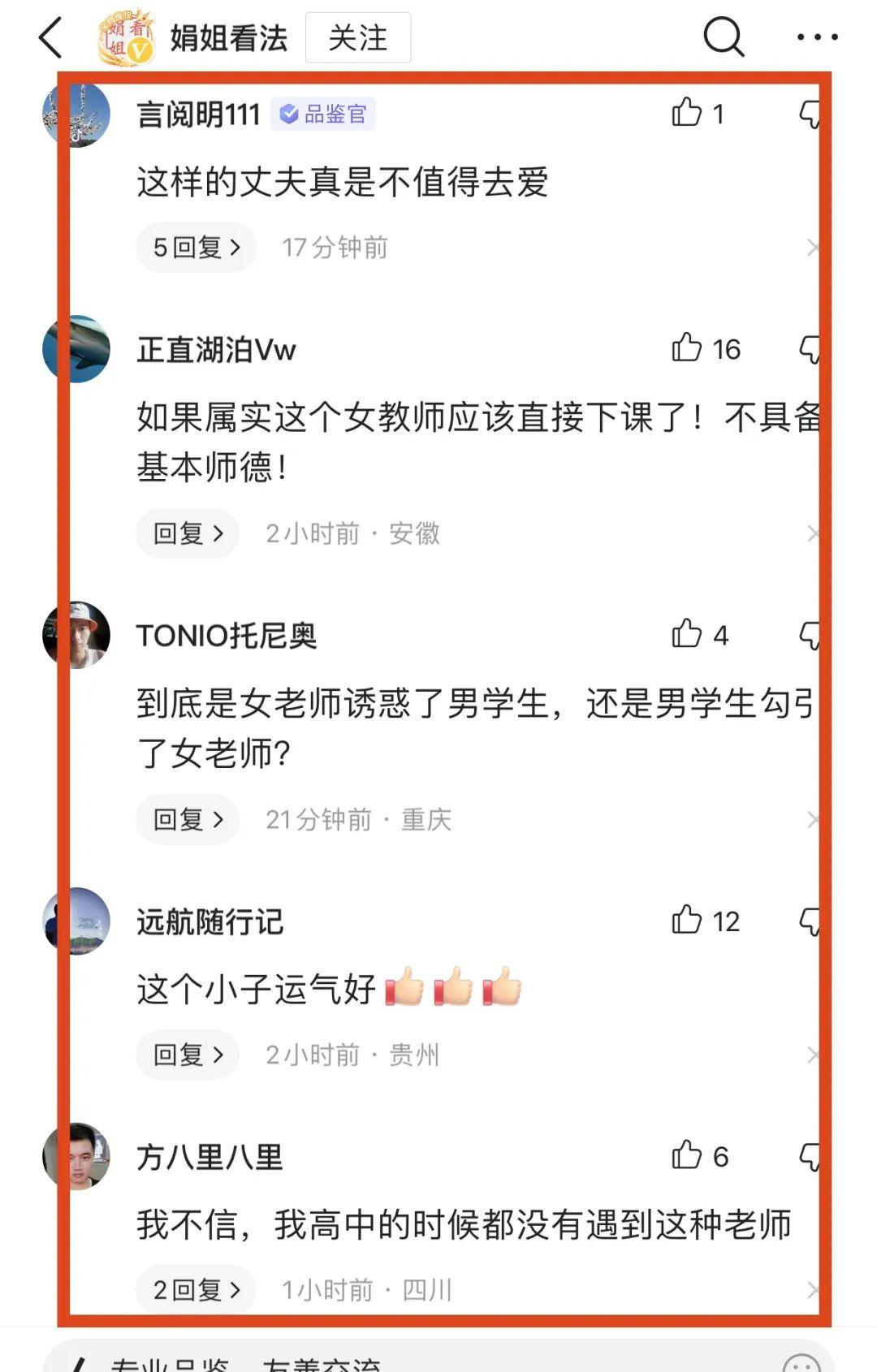
Task: Like 正直湖泊Vw's comment
Action: click(x=687, y=348)
